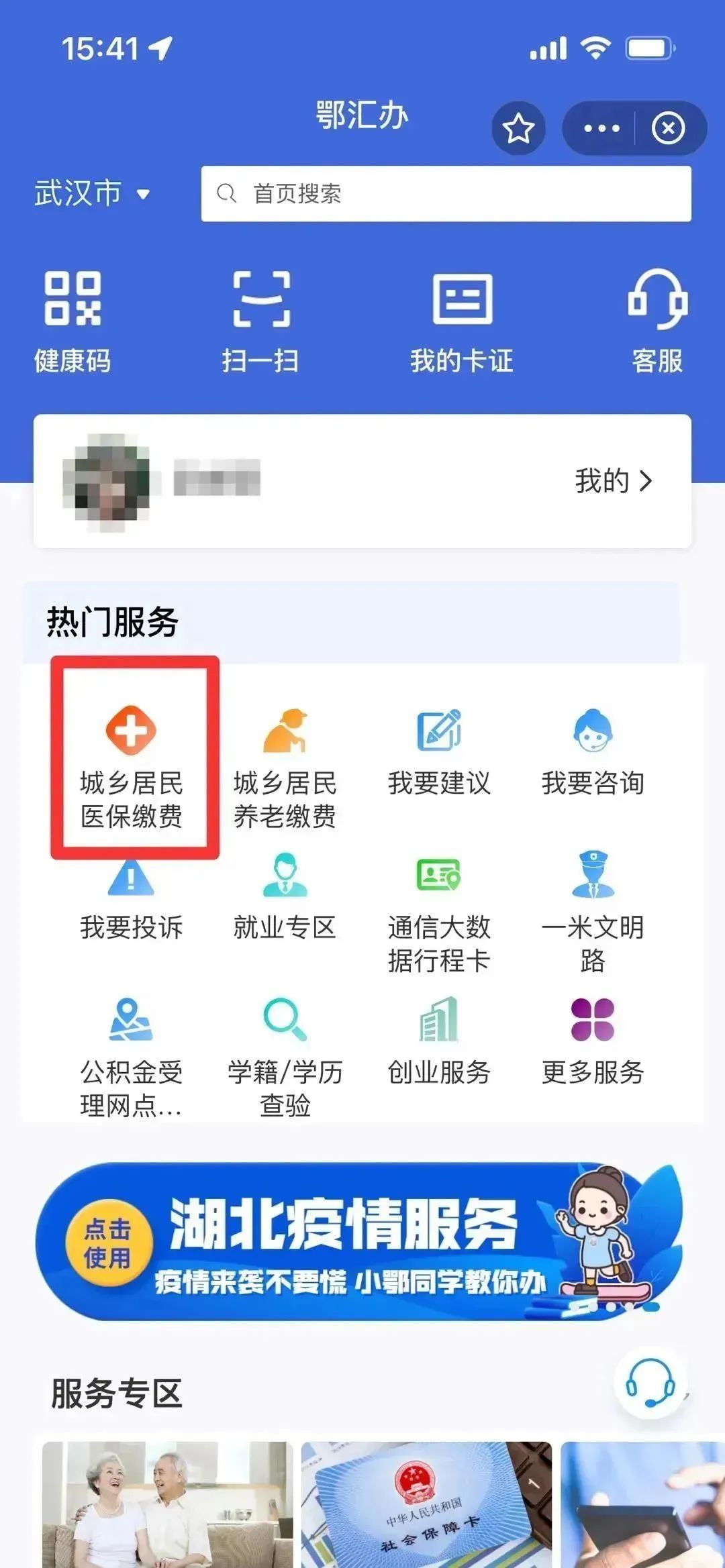
Task: Close the 鄂汇办 mini program
Action: point(668,128)
